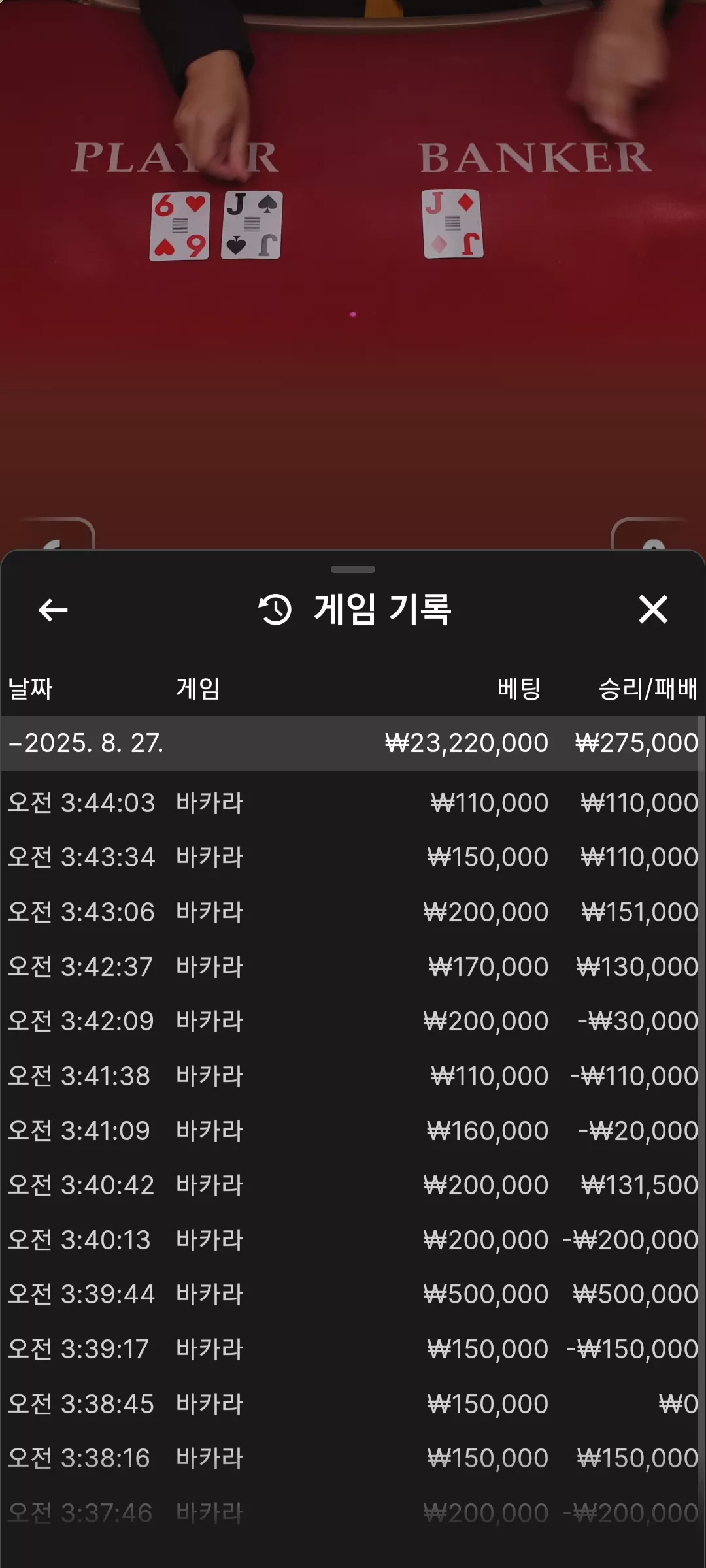Viewport: 706px width, 1568px height.
Task: Close the game history panel
Action: [x=653, y=610]
